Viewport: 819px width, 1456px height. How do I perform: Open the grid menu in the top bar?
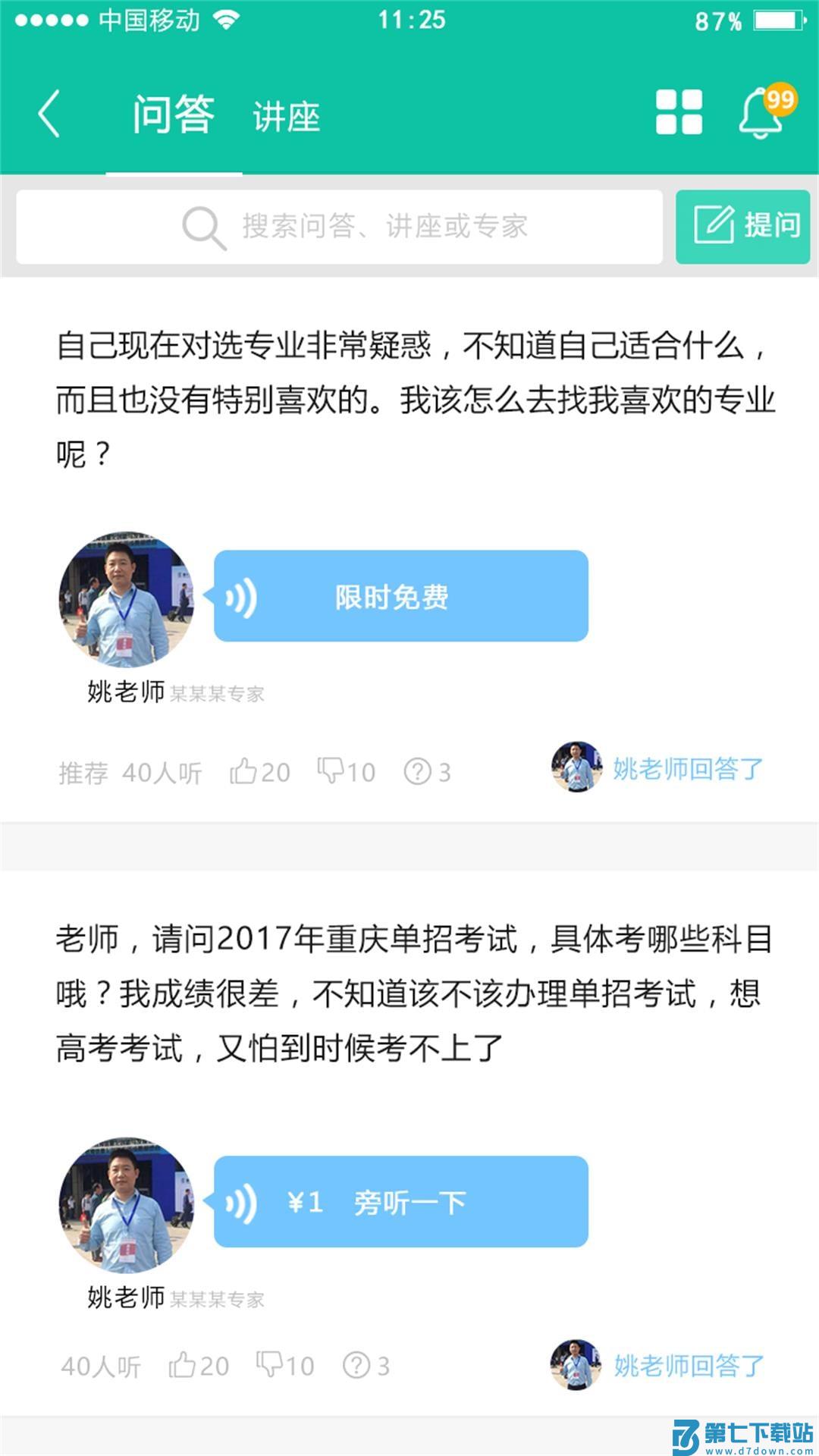677,112
